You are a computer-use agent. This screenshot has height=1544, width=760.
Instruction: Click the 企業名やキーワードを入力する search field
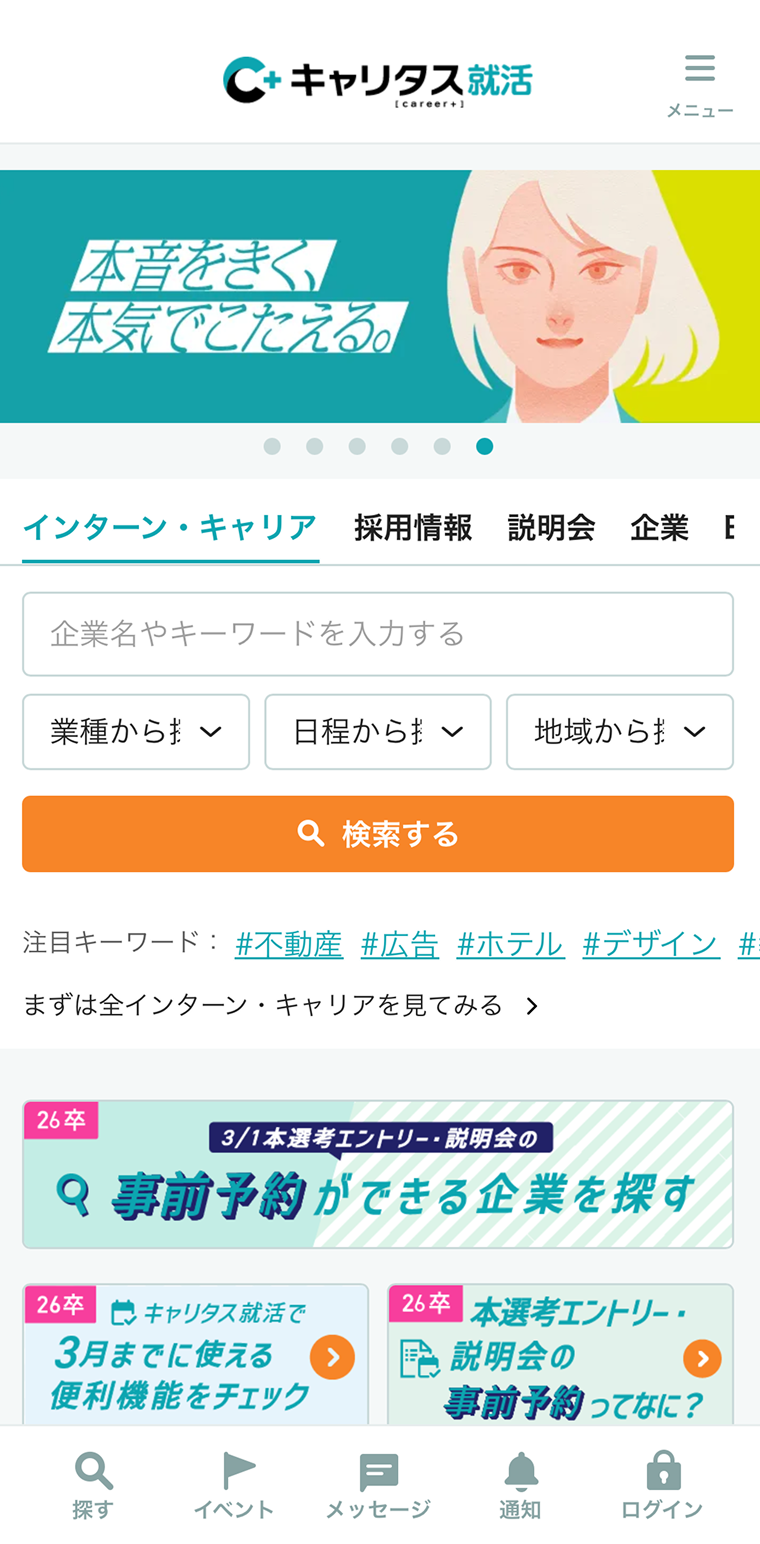(x=378, y=634)
